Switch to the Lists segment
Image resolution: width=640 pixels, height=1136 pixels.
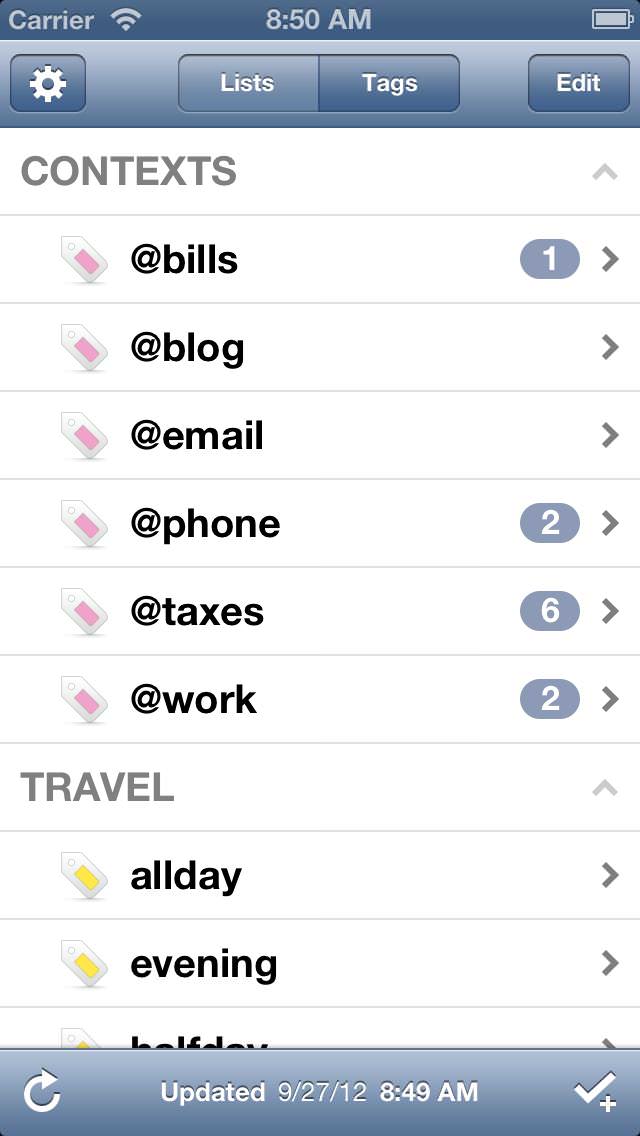click(x=248, y=83)
